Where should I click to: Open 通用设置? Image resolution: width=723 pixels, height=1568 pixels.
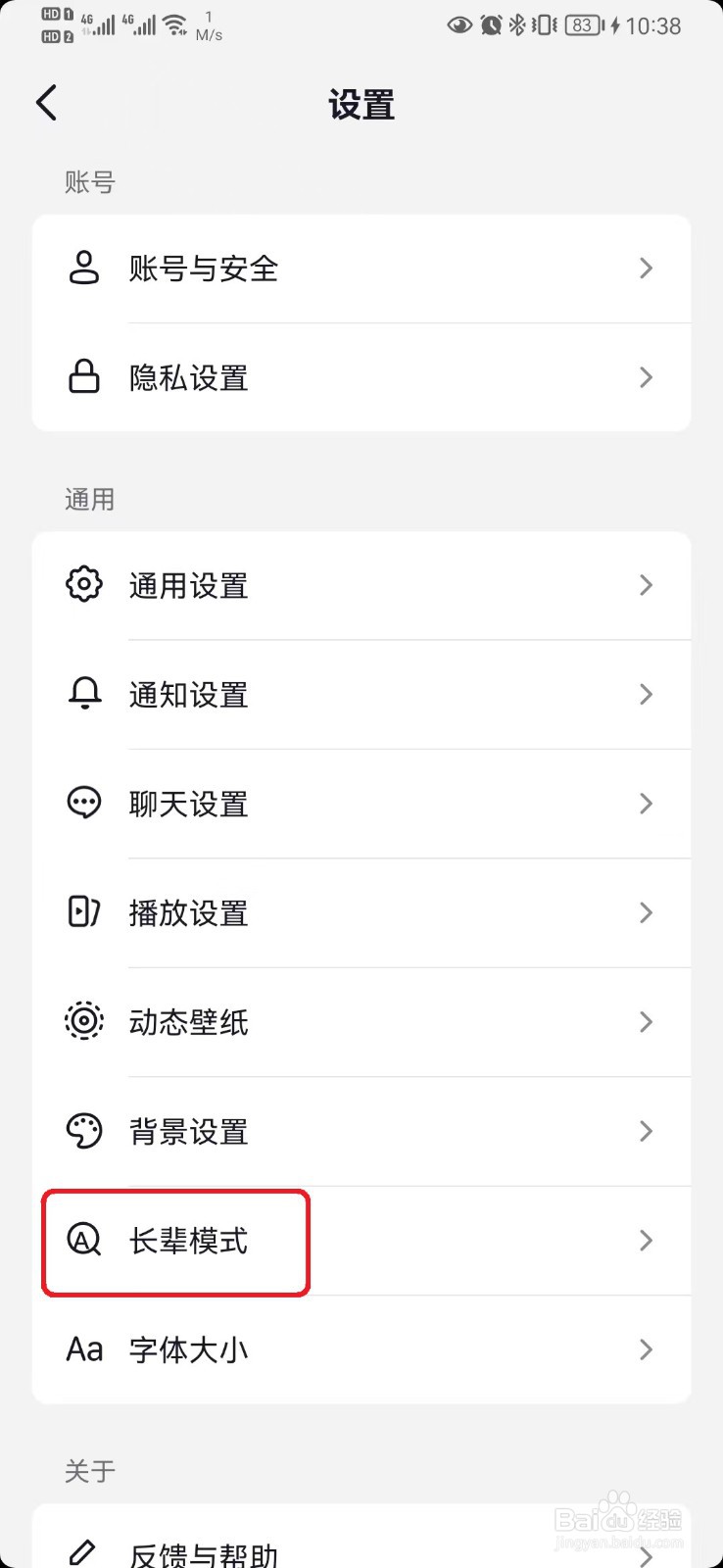361,586
